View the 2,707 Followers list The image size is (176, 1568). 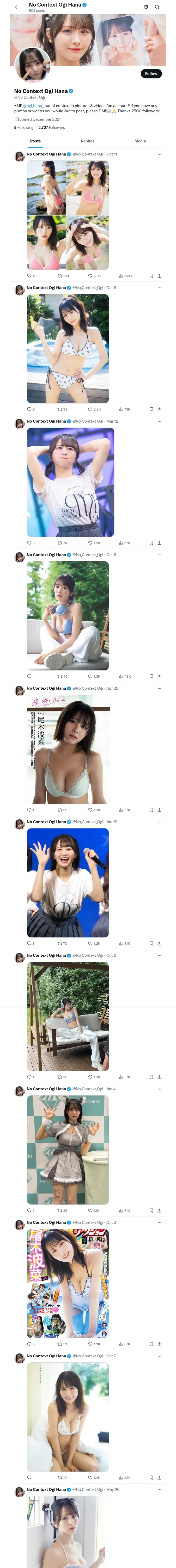click(x=52, y=128)
